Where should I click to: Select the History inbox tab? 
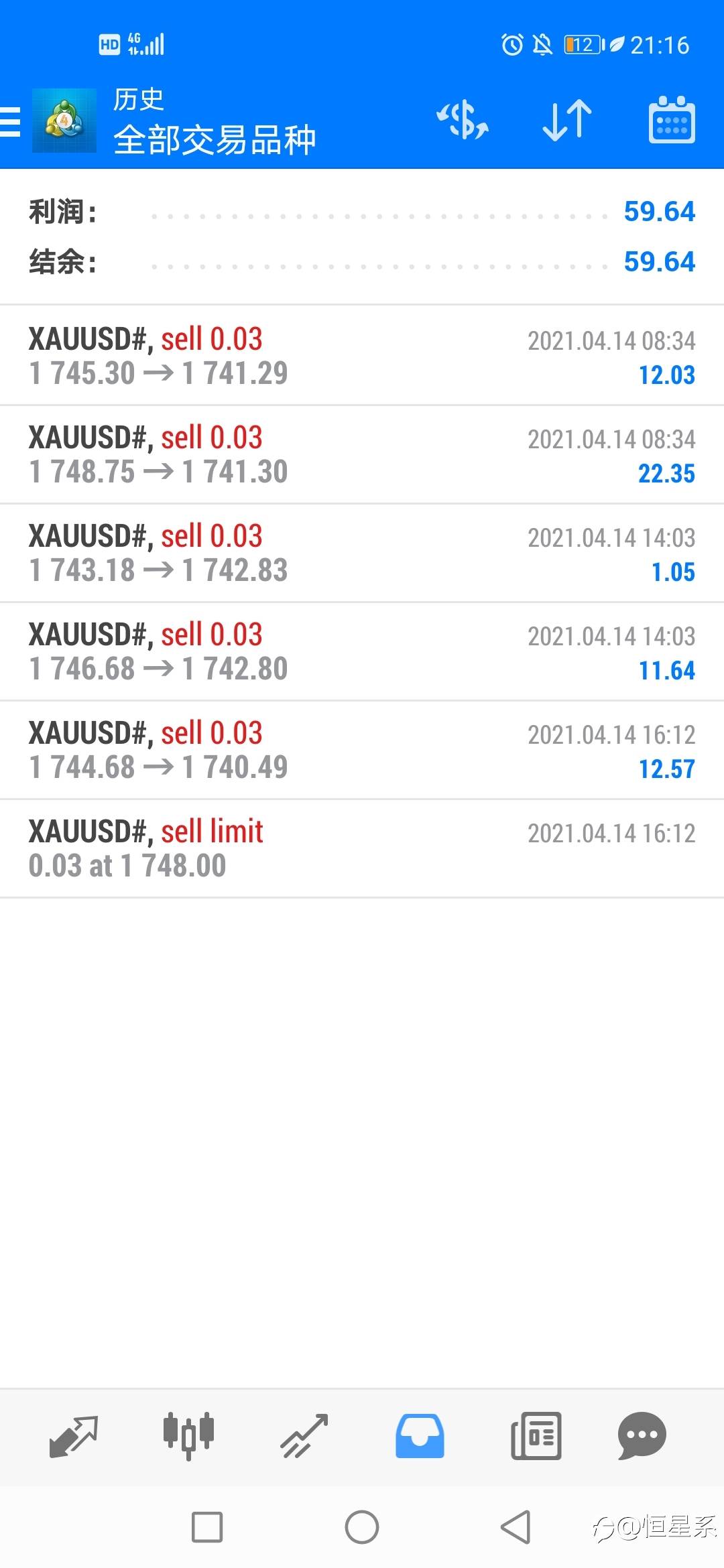pyautogui.click(x=420, y=1436)
